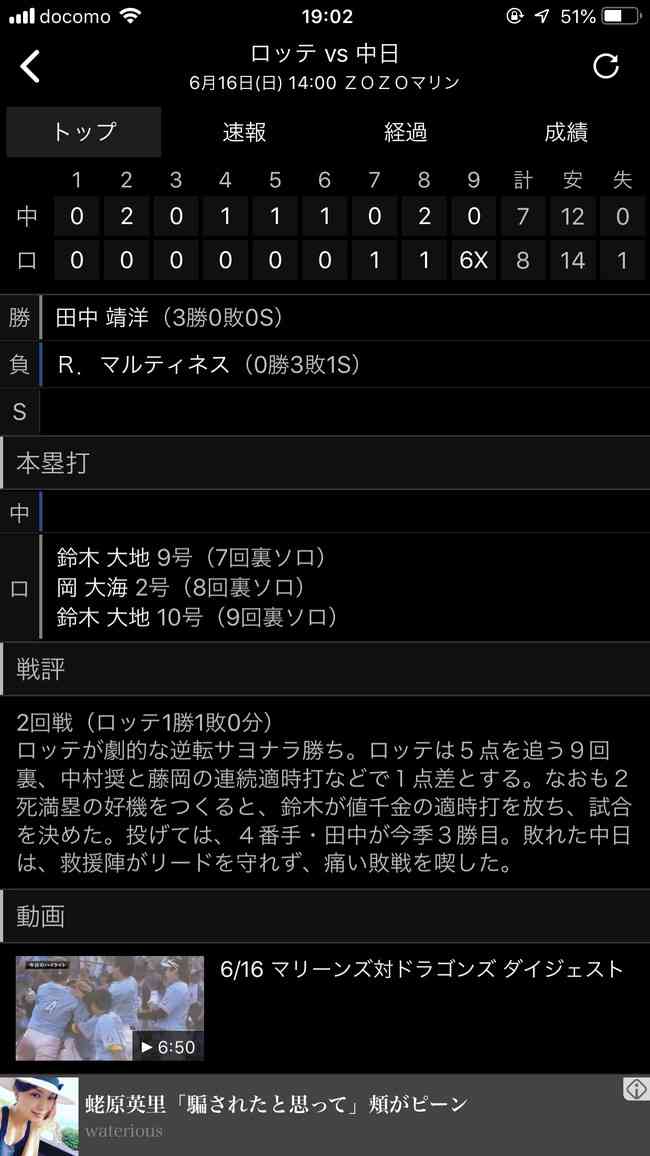
Task: Go back using the top-left arrow
Action: pyautogui.click(x=31, y=66)
